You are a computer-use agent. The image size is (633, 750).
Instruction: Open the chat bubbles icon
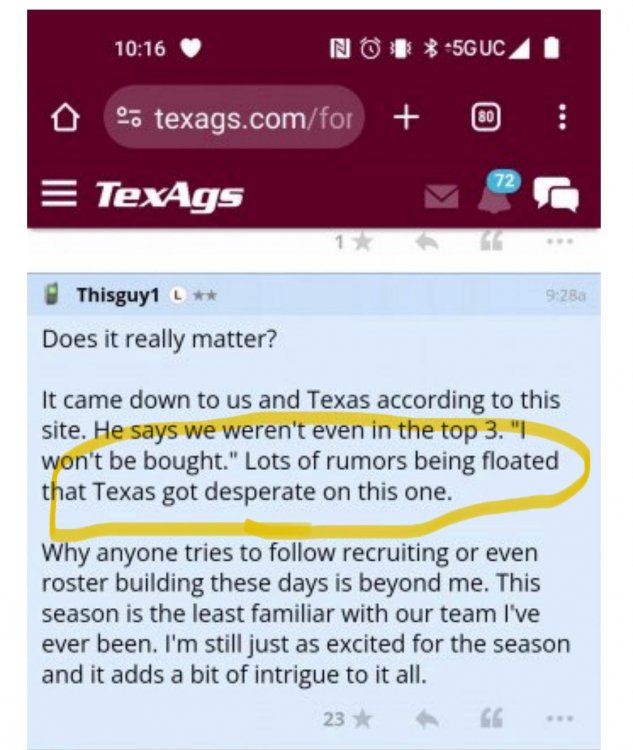(556, 195)
